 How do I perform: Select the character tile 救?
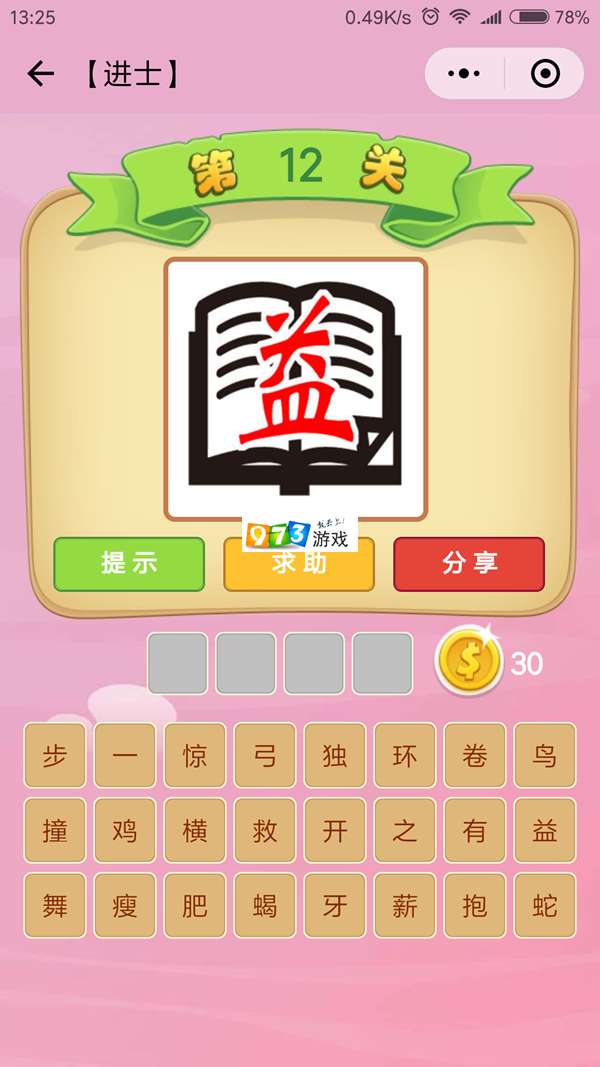click(265, 830)
